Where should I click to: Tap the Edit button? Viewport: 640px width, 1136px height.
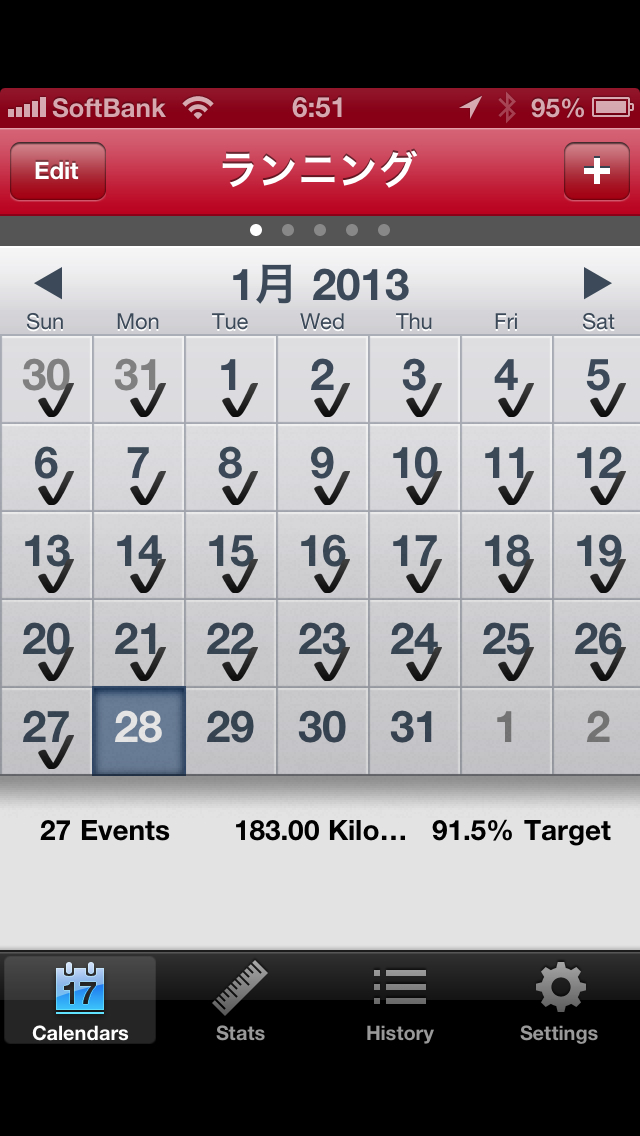(x=57, y=171)
